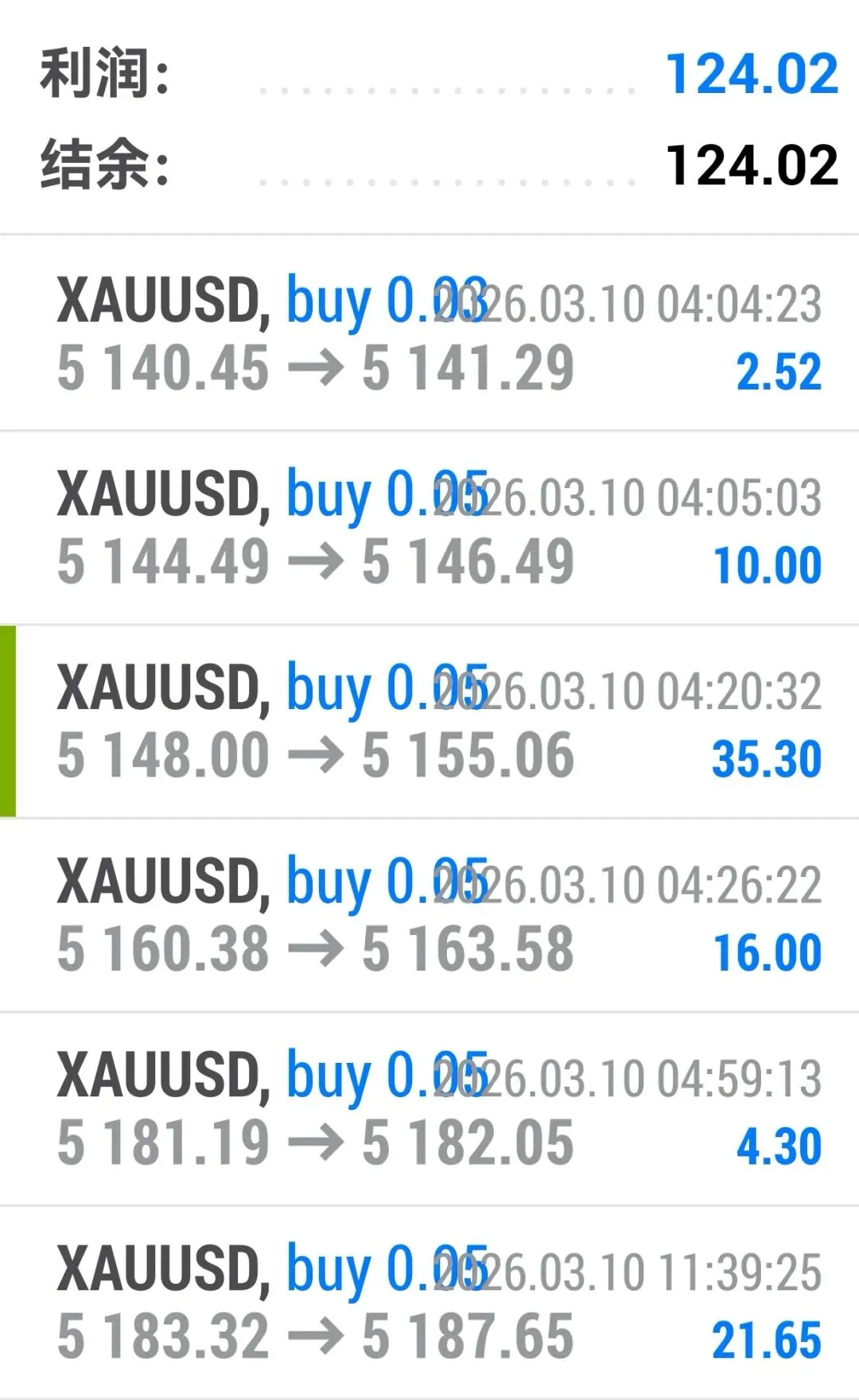The height and width of the screenshot is (1400, 859).
Task: Expand the XAUUSD trade from 5 148.00 to 5 155.06
Action: (429, 722)
